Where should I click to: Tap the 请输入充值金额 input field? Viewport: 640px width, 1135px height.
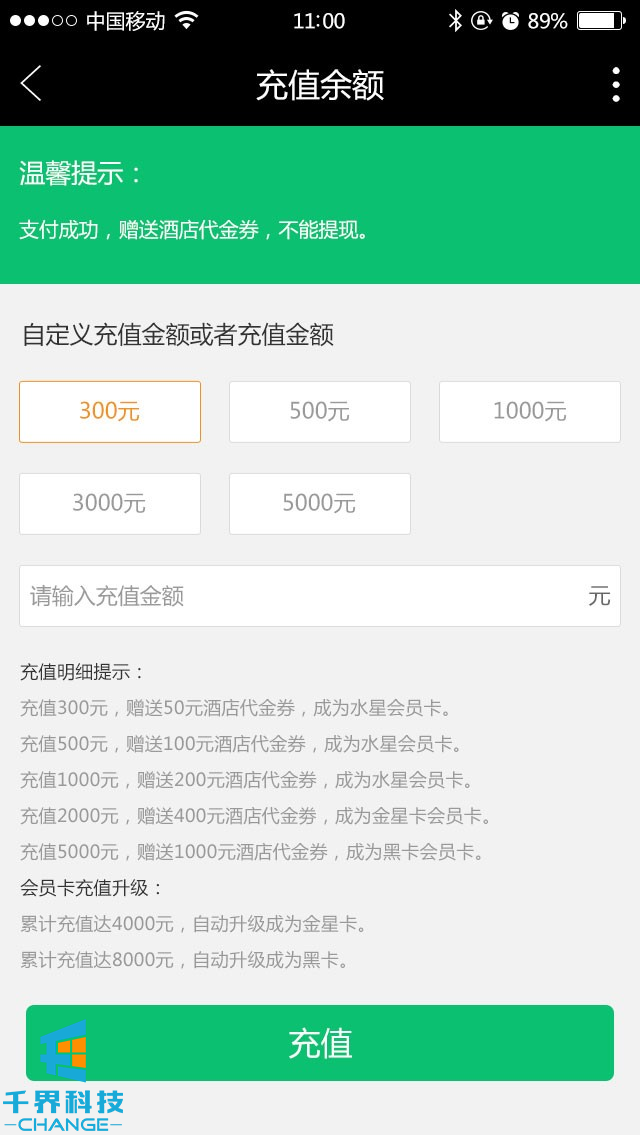click(x=300, y=596)
